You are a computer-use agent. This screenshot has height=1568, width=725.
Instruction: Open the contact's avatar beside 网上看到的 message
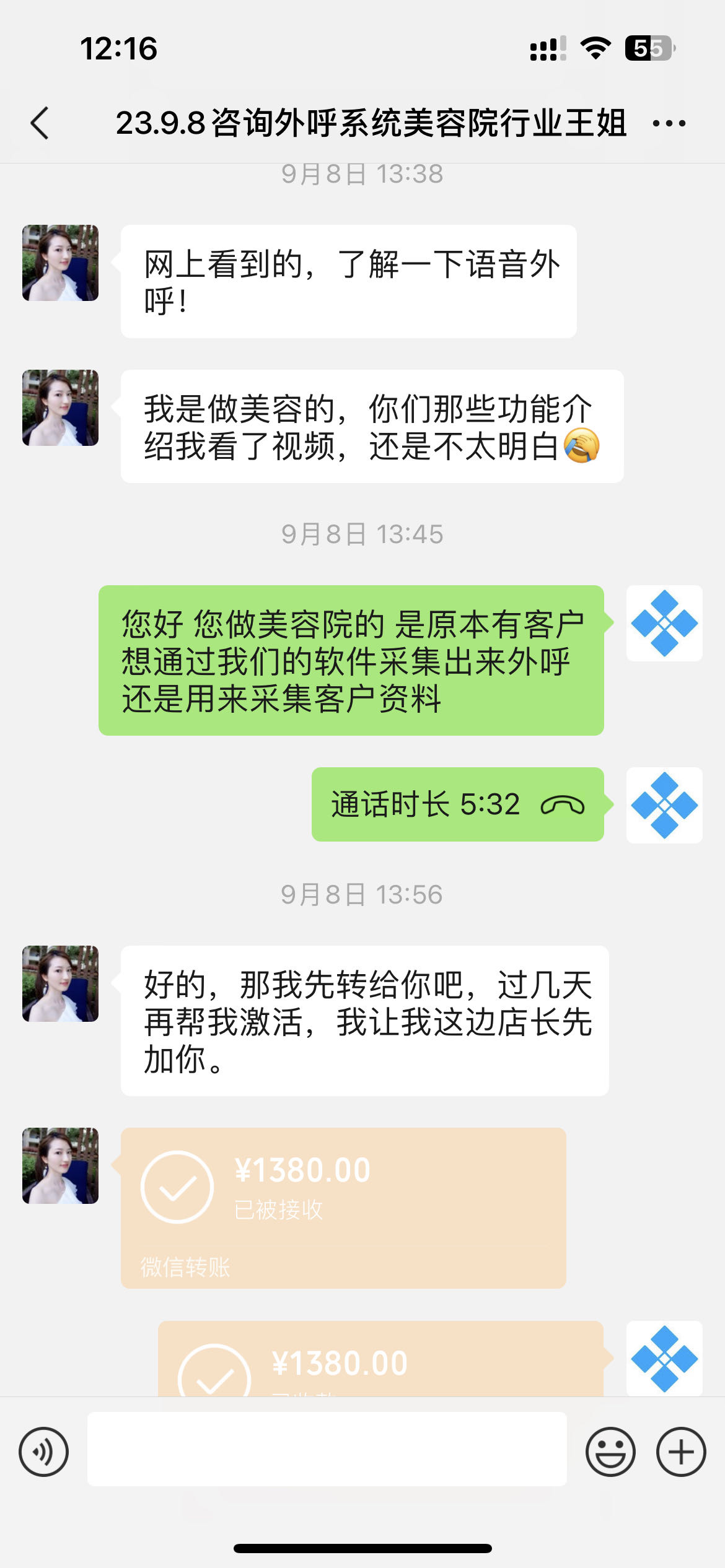(x=60, y=263)
